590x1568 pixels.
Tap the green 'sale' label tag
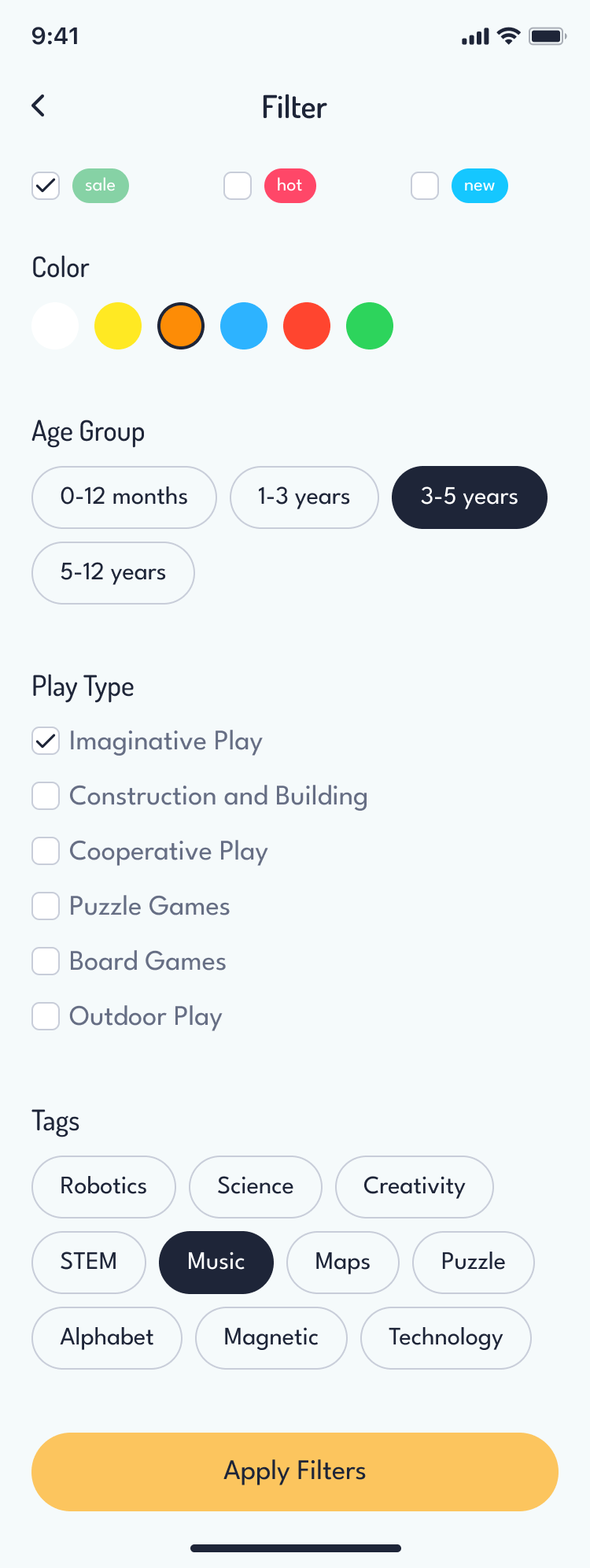point(100,186)
